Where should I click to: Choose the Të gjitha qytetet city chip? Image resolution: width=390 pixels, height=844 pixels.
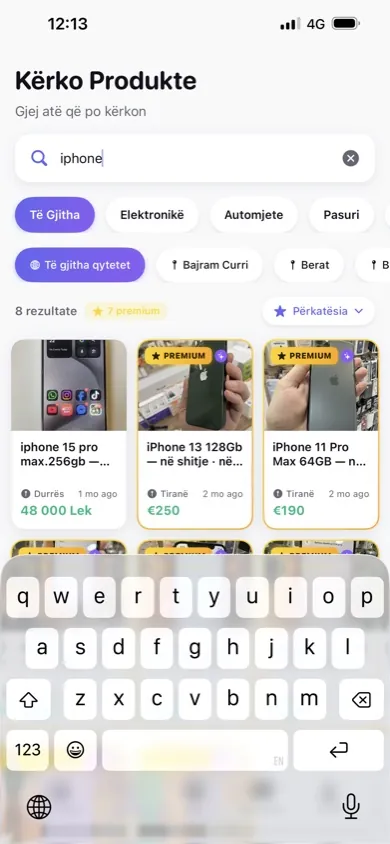[80, 265]
